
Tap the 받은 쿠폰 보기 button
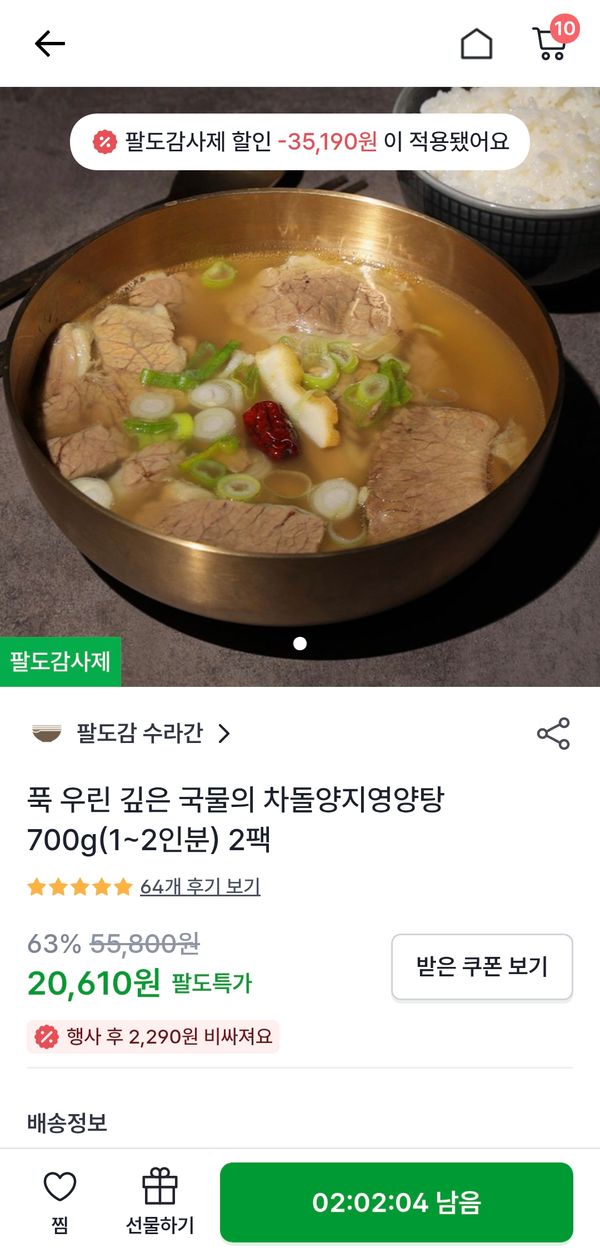click(x=481, y=966)
